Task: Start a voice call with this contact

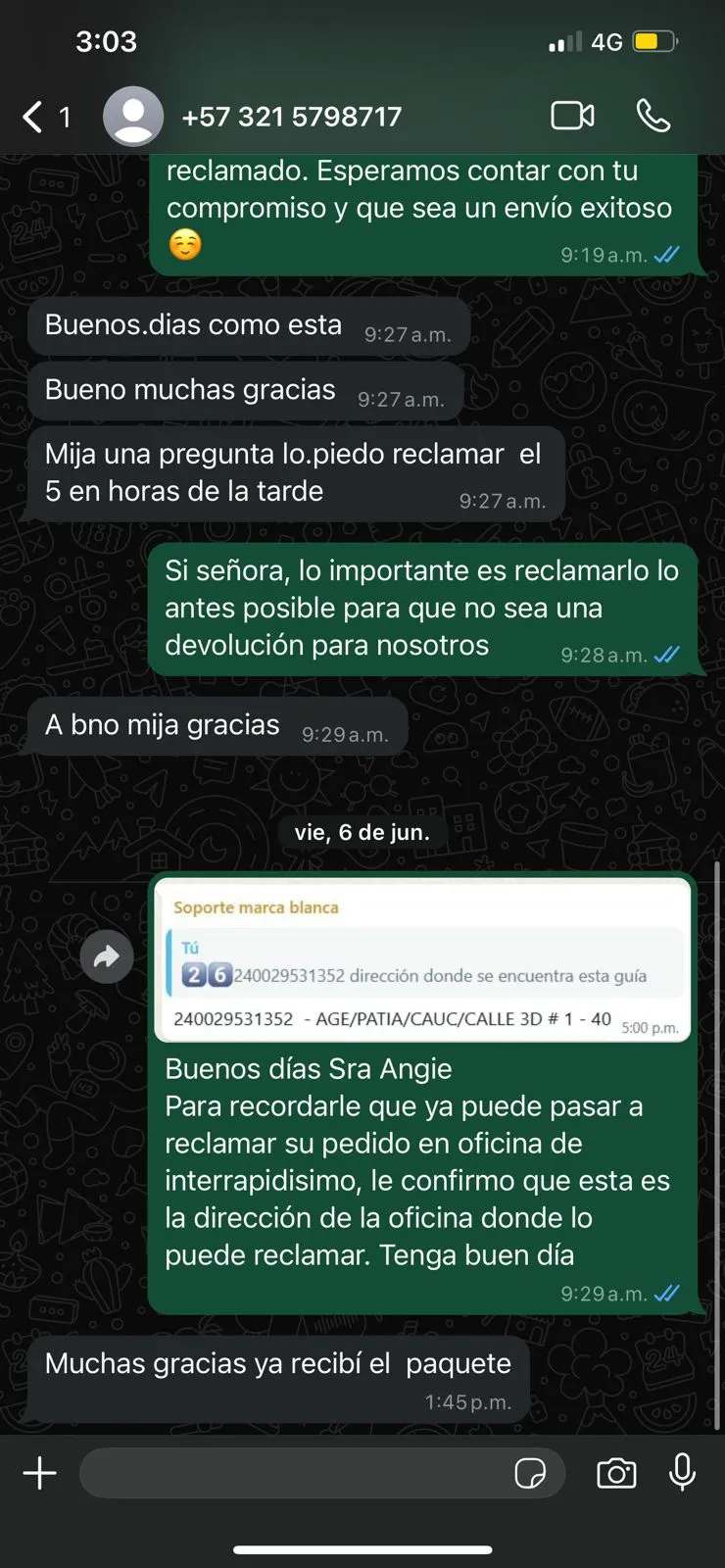Action: pos(653,116)
